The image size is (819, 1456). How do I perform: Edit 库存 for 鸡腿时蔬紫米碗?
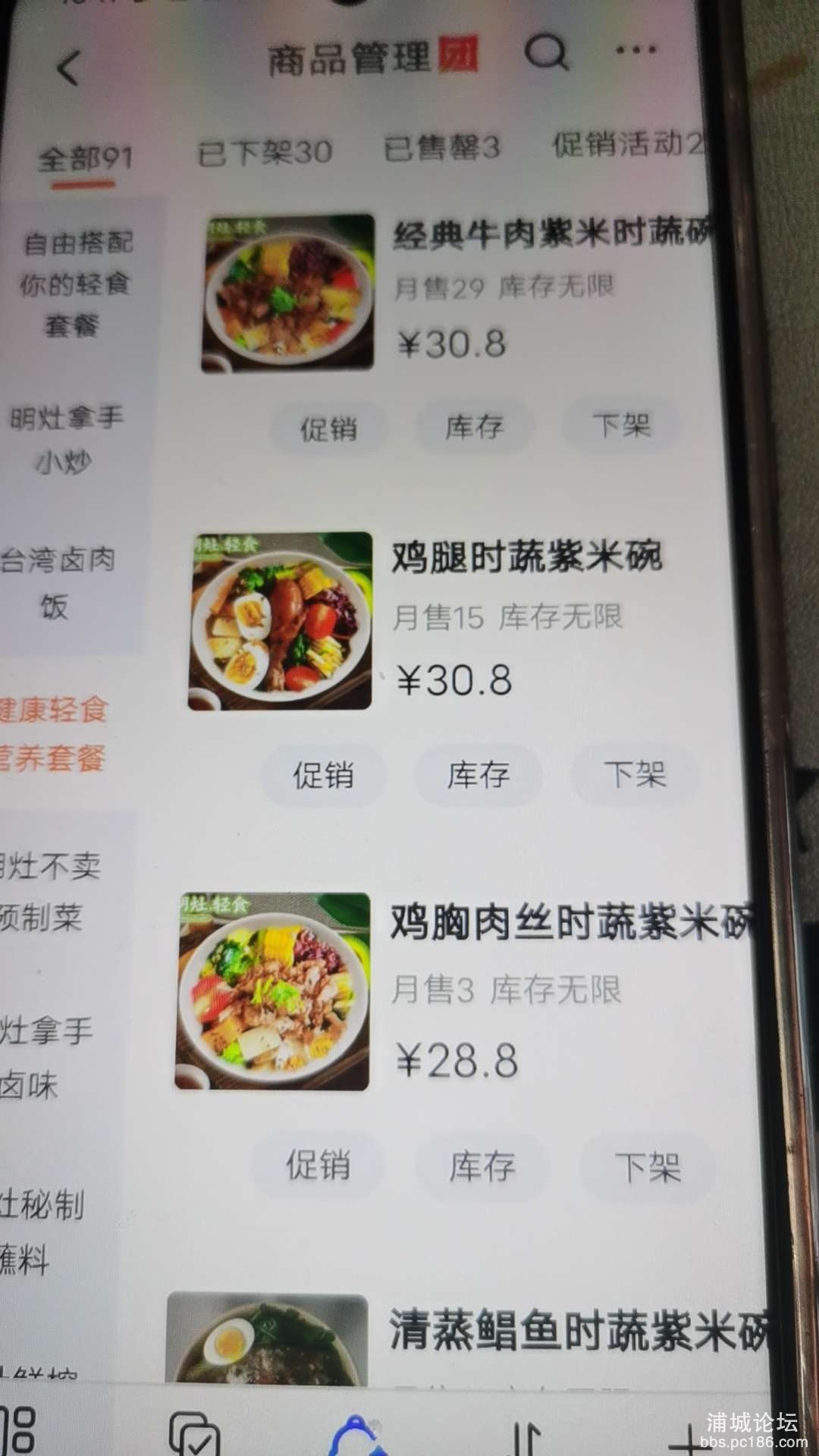tap(479, 775)
